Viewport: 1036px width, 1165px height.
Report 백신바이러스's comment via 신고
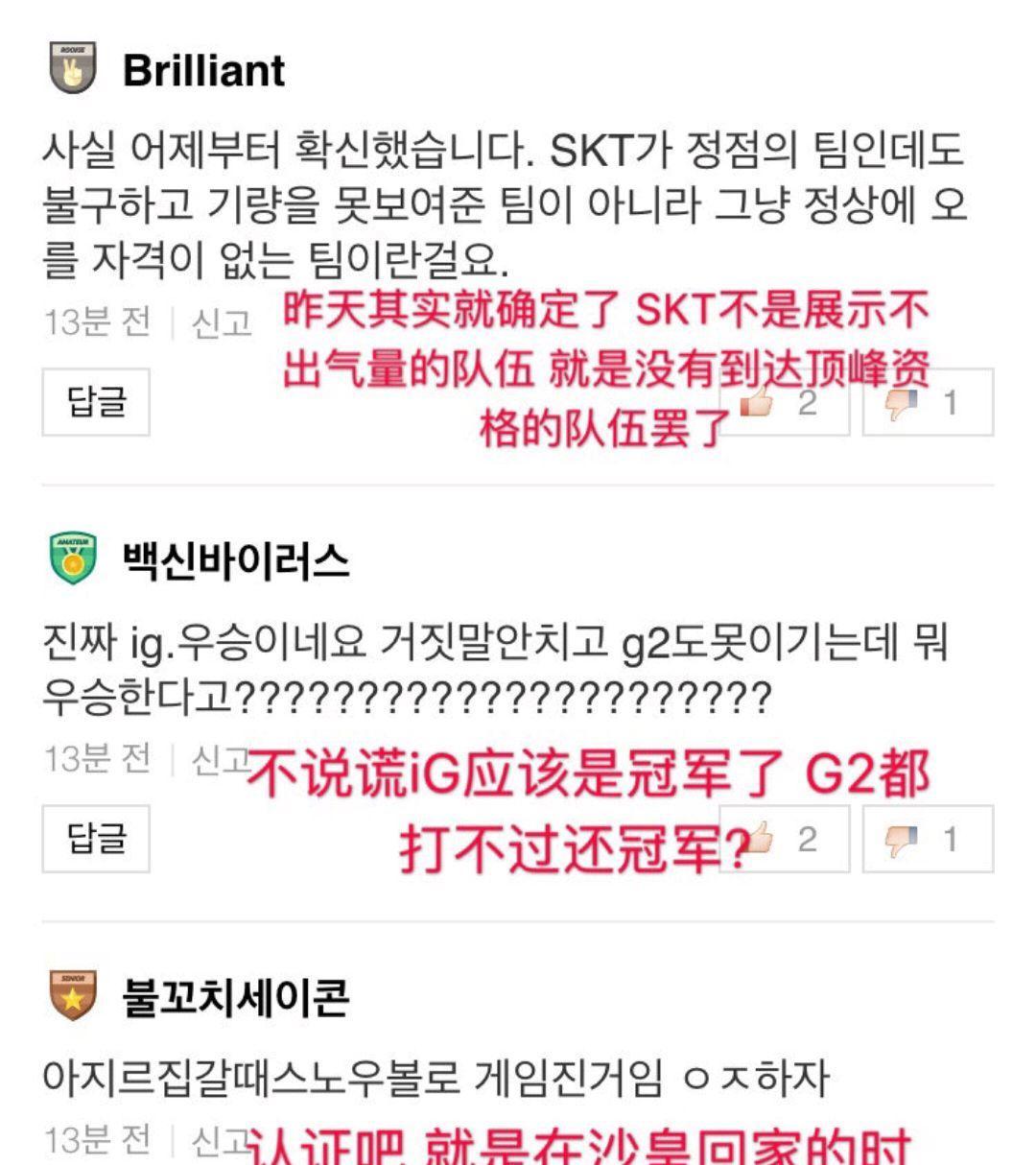click(x=219, y=759)
